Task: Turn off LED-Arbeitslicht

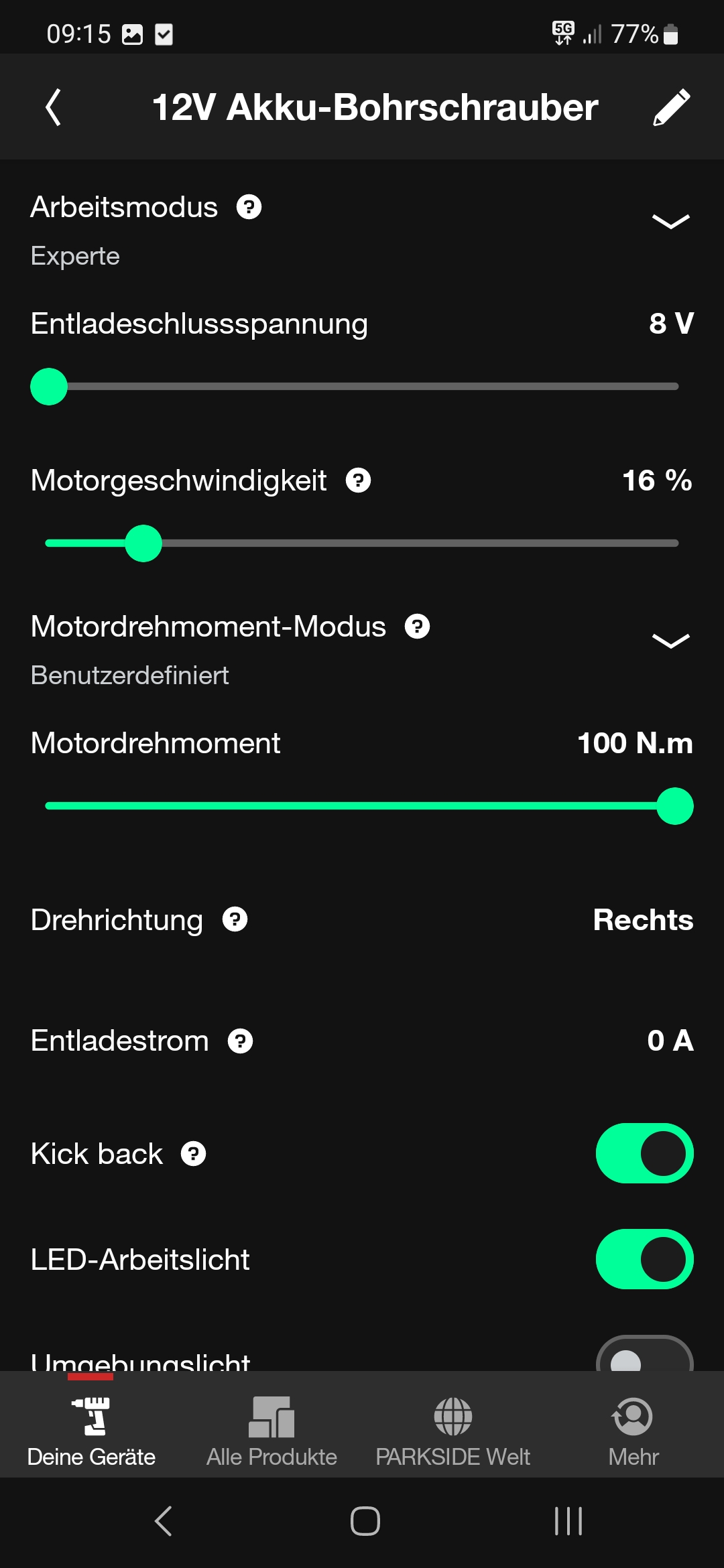Action: 644,1259
